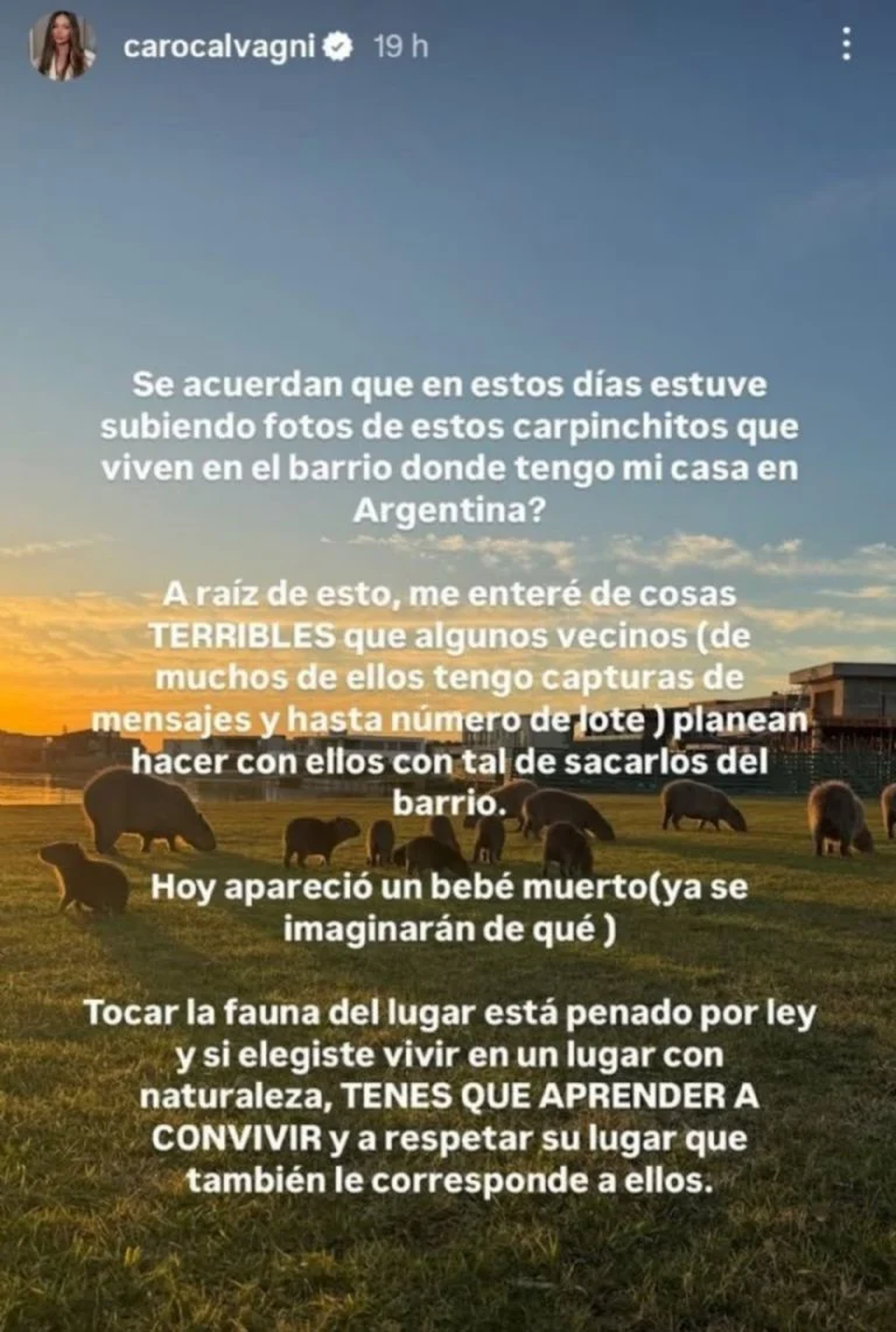Tap the carocalvagni username

[222, 48]
